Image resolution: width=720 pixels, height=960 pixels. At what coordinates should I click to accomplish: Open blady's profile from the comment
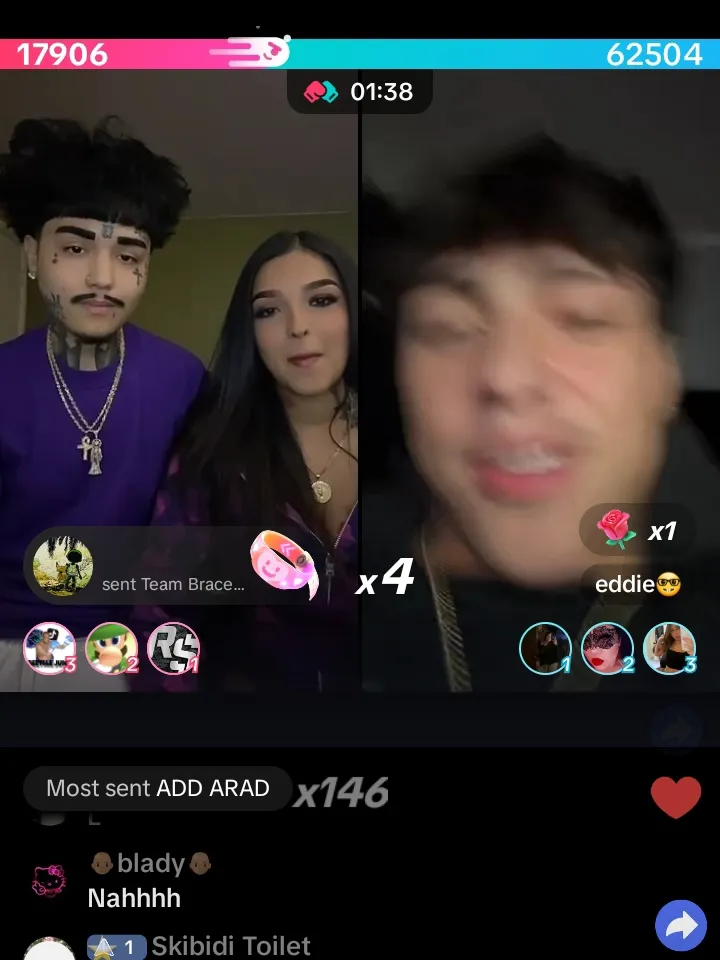(x=48, y=880)
